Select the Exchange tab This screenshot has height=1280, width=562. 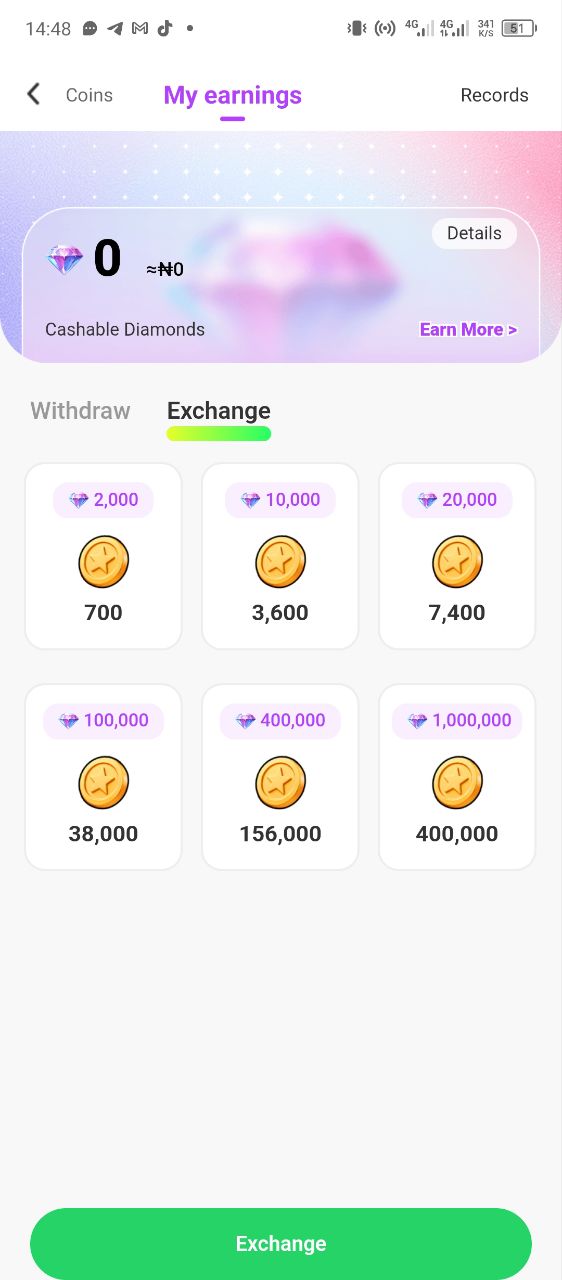pyautogui.click(x=219, y=411)
